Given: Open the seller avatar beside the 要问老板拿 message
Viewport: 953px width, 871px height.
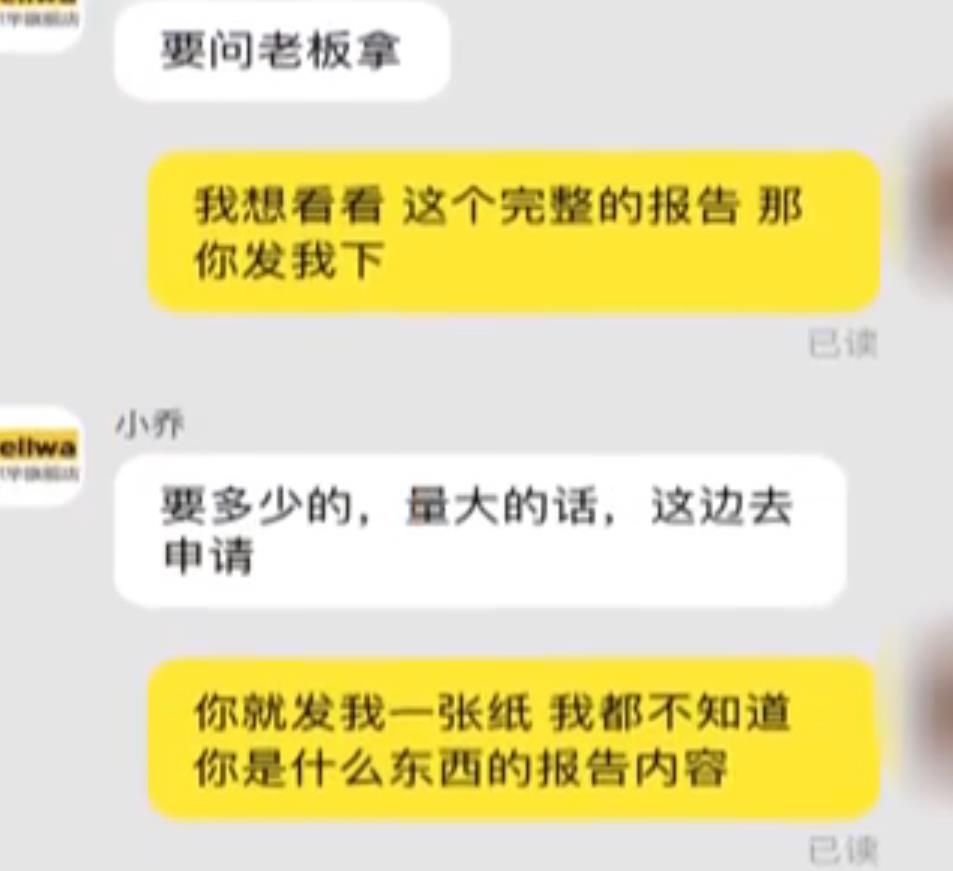Looking at the screenshot, I should 38,20.
